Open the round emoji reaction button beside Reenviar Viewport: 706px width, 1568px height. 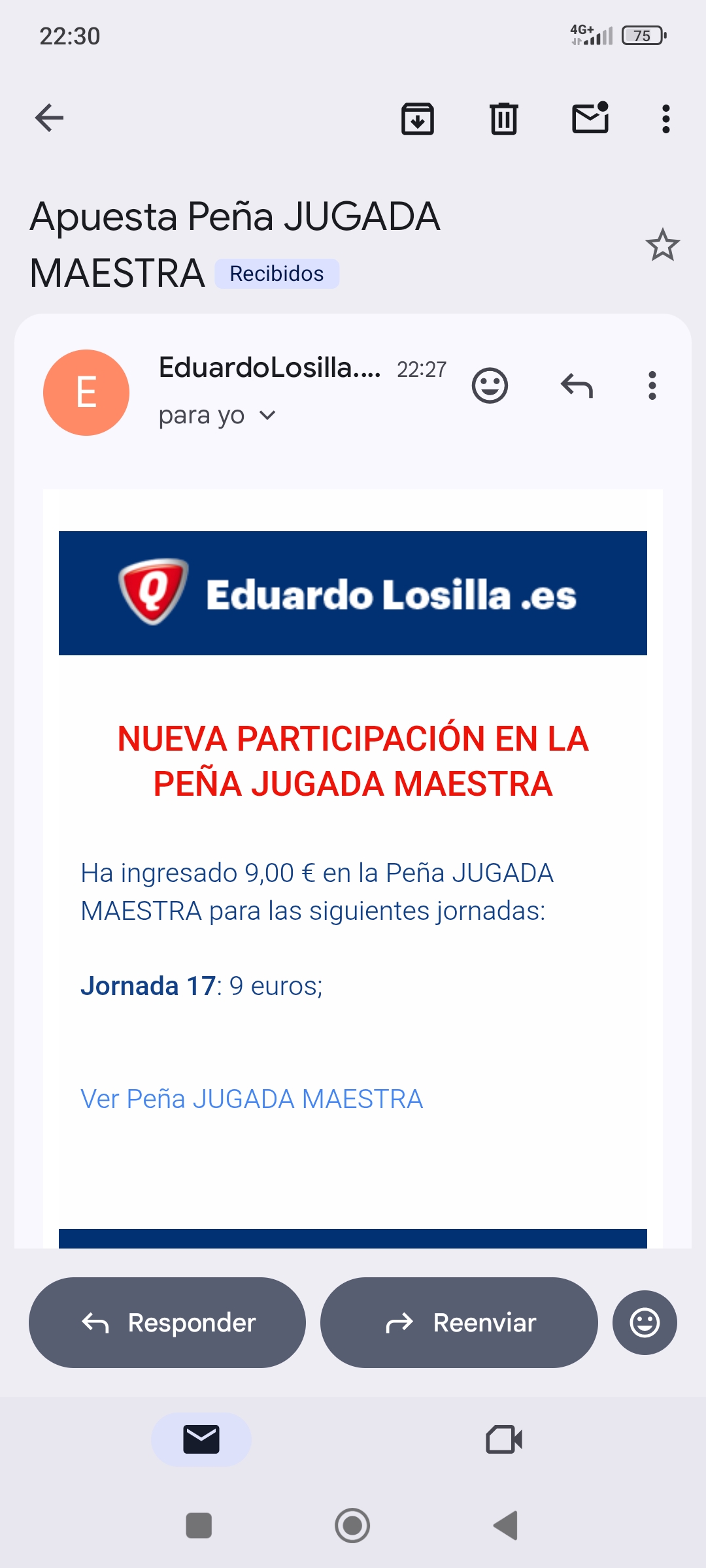[645, 1322]
